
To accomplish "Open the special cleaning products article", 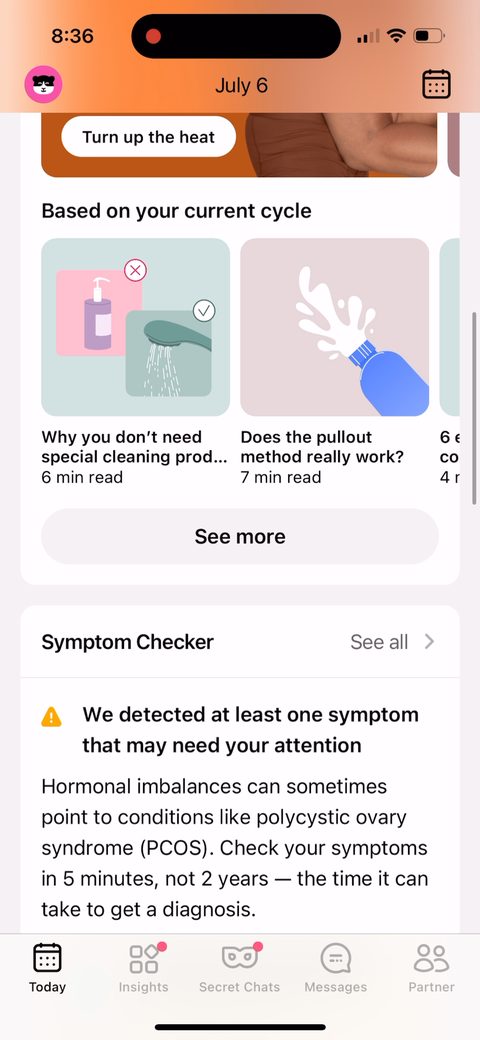I will tap(135, 361).
